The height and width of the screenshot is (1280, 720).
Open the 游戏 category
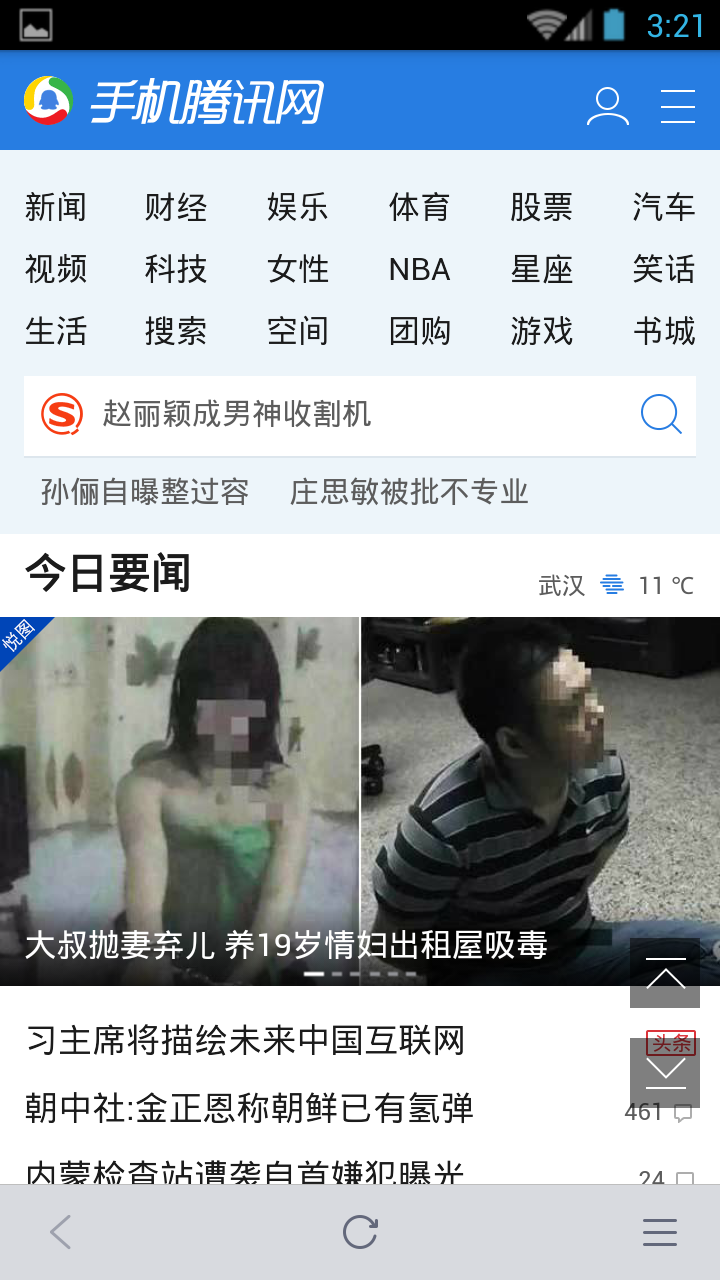click(540, 331)
